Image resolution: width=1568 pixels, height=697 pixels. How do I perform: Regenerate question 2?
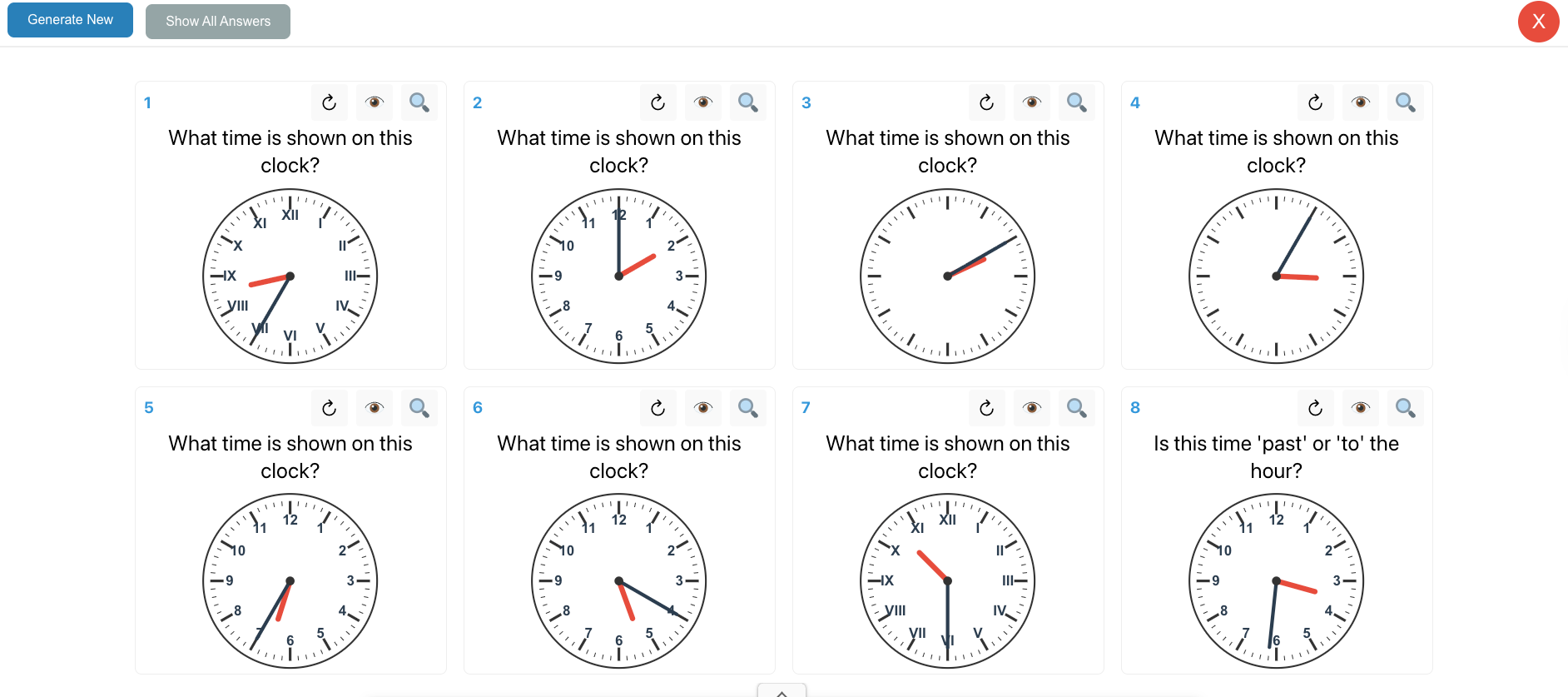tap(658, 102)
